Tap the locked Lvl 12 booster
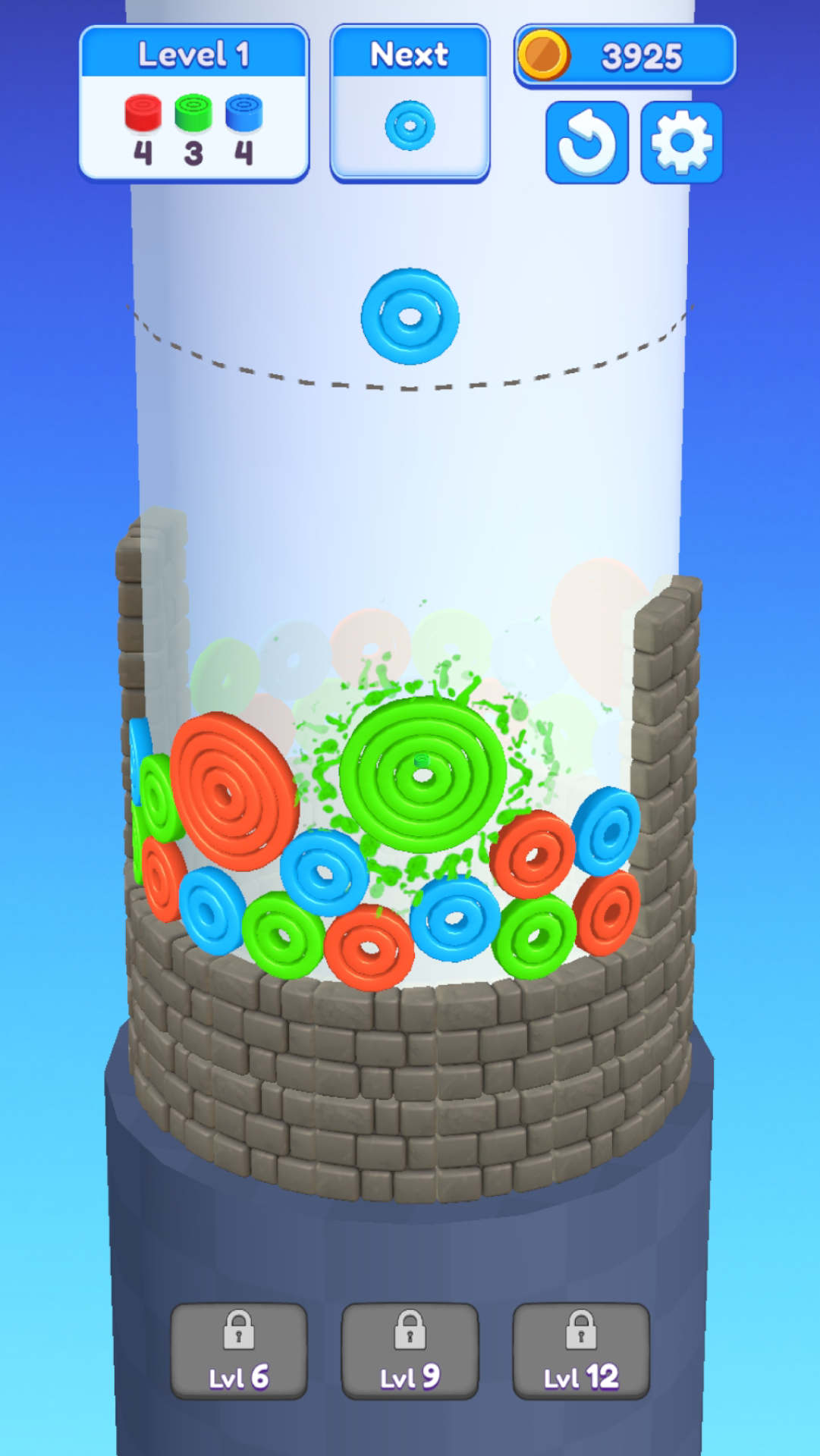 (x=581, y=1351)
